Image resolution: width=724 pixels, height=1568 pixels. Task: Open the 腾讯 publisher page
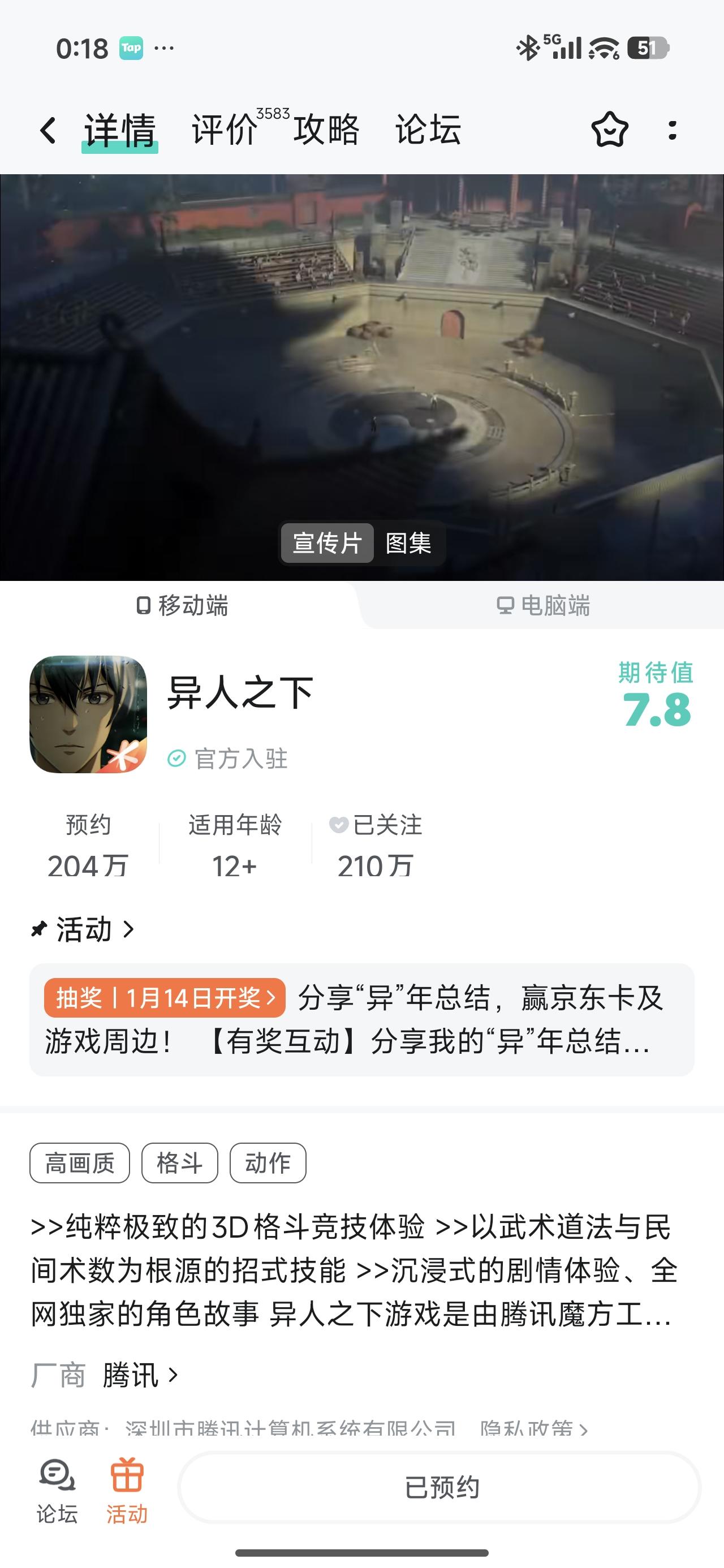pyautogui.click(x=140, y=1375)
